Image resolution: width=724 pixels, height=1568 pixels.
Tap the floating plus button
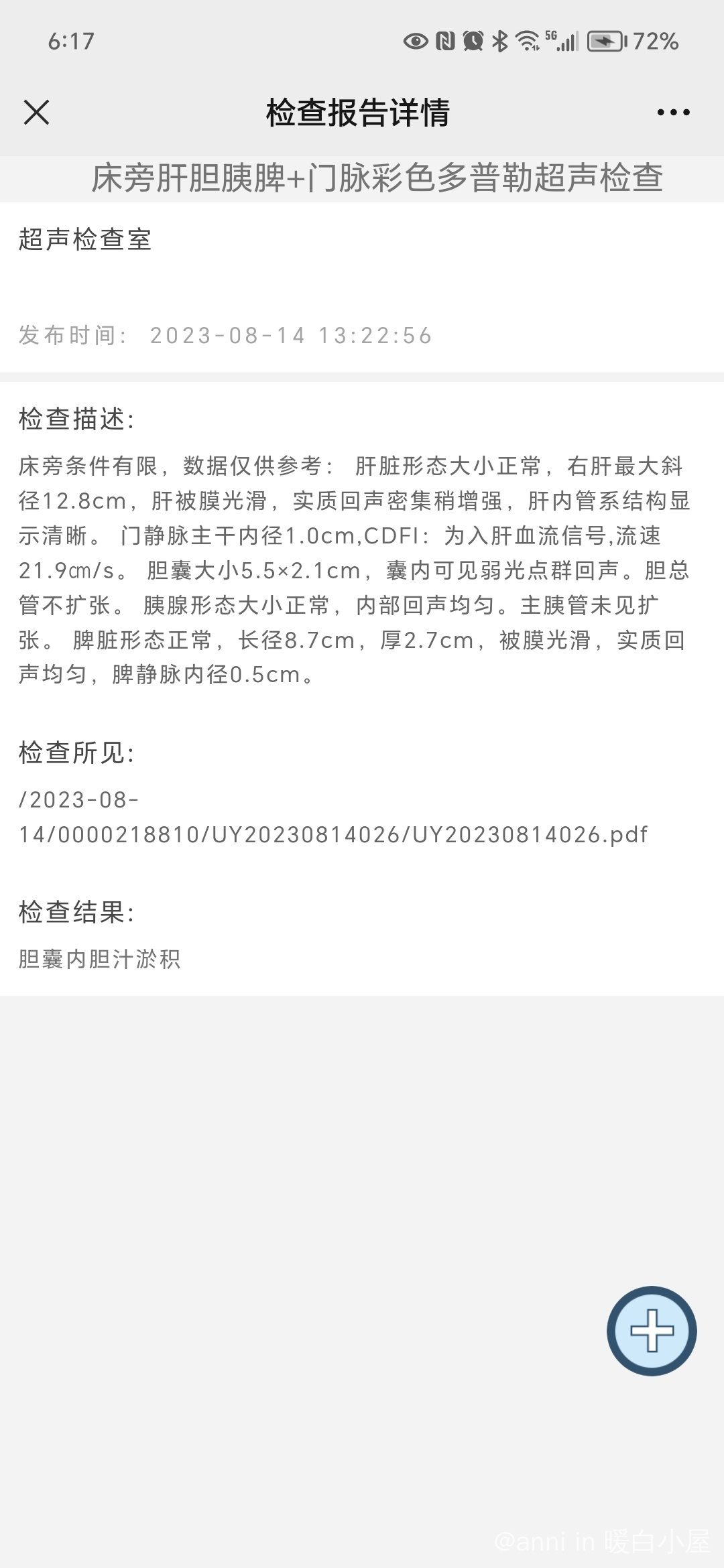[652, 1330]
